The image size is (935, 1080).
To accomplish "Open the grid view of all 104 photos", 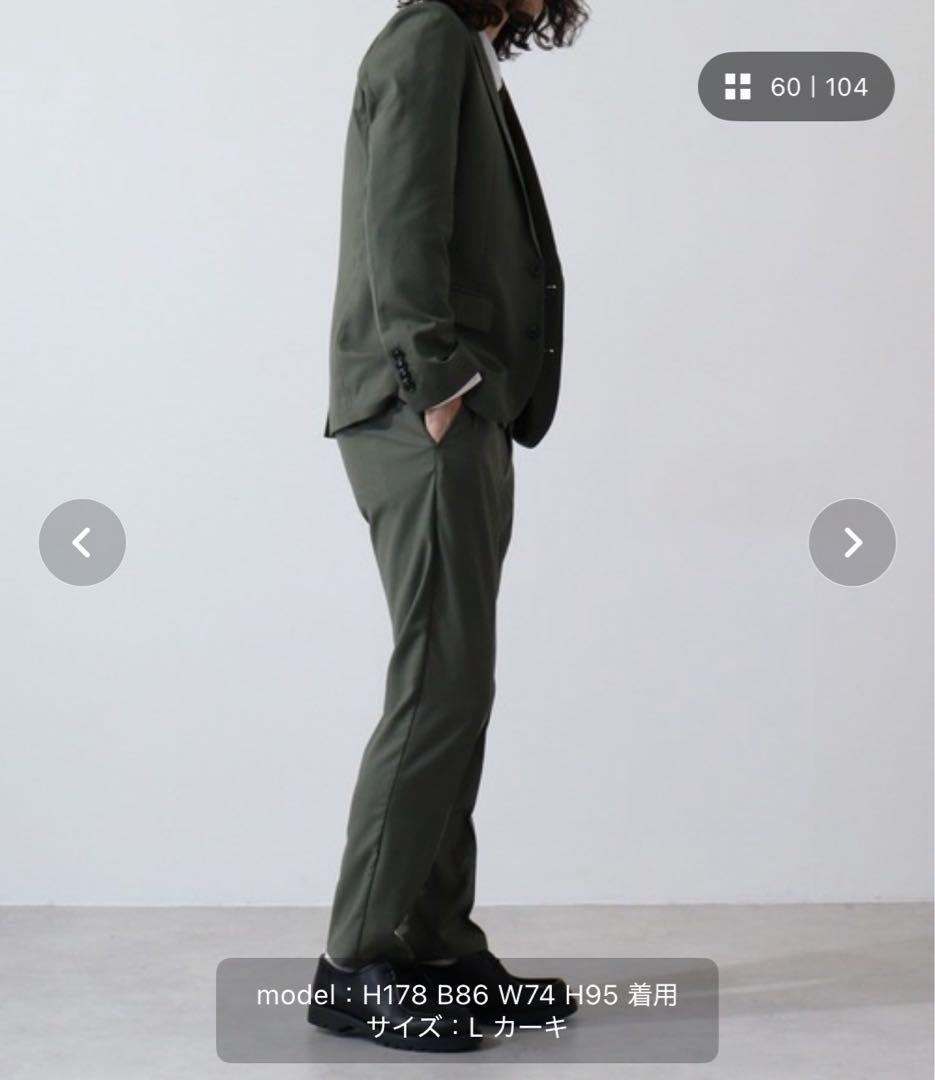I will [x=795, y=87].
